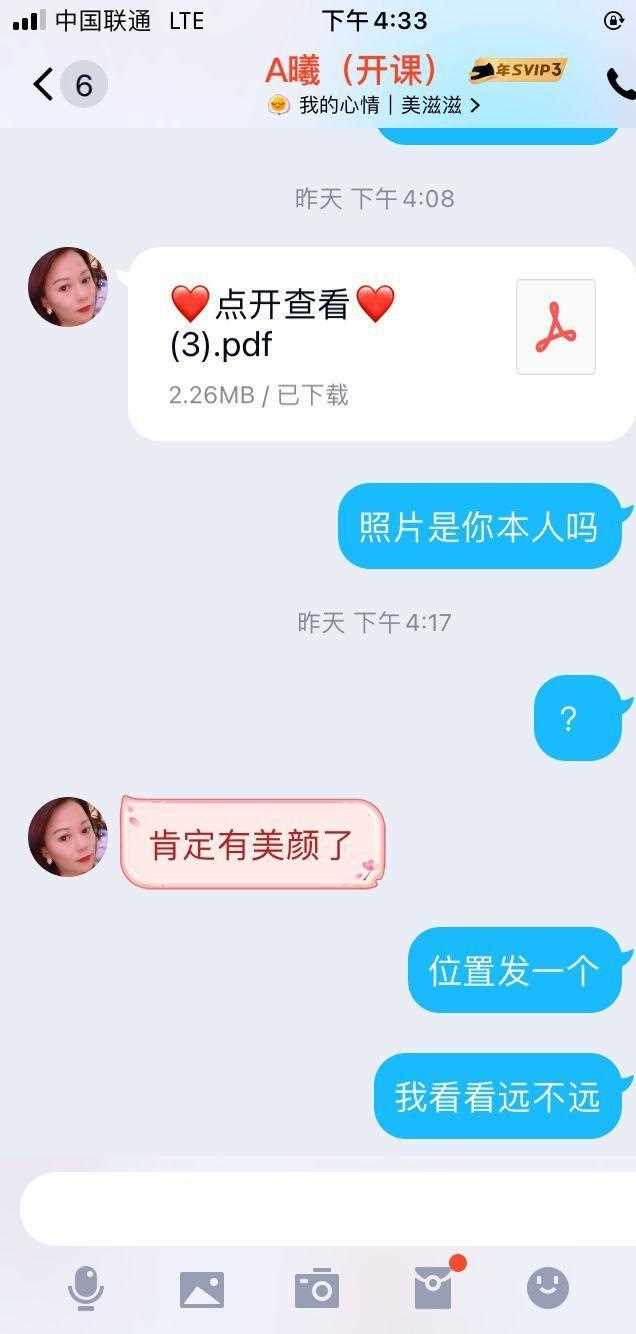Open the 点开查看 (3).pdf file
This screenshot has width=636, height=1334.
click(x=382, y=345)
